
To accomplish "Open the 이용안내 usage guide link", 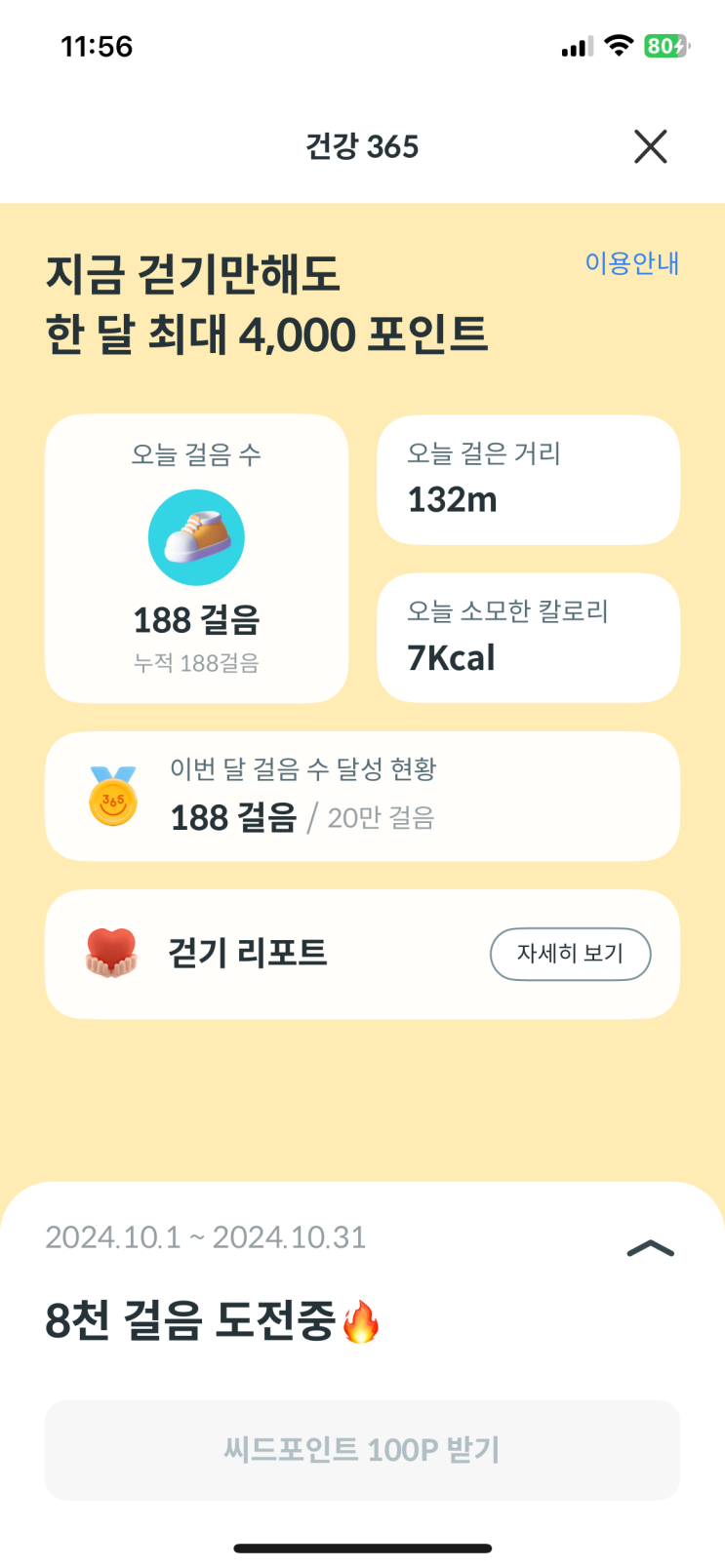I will (631, 263).
